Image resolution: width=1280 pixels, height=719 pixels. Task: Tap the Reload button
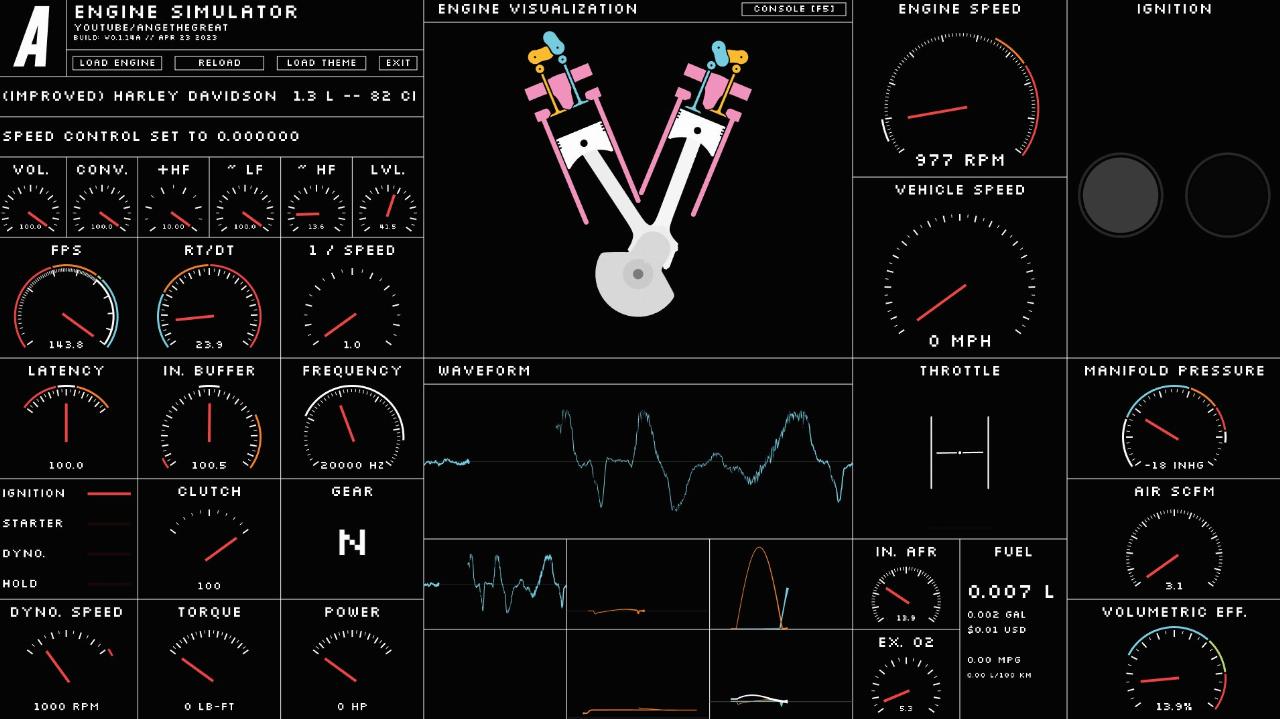(x=219, y=63)
